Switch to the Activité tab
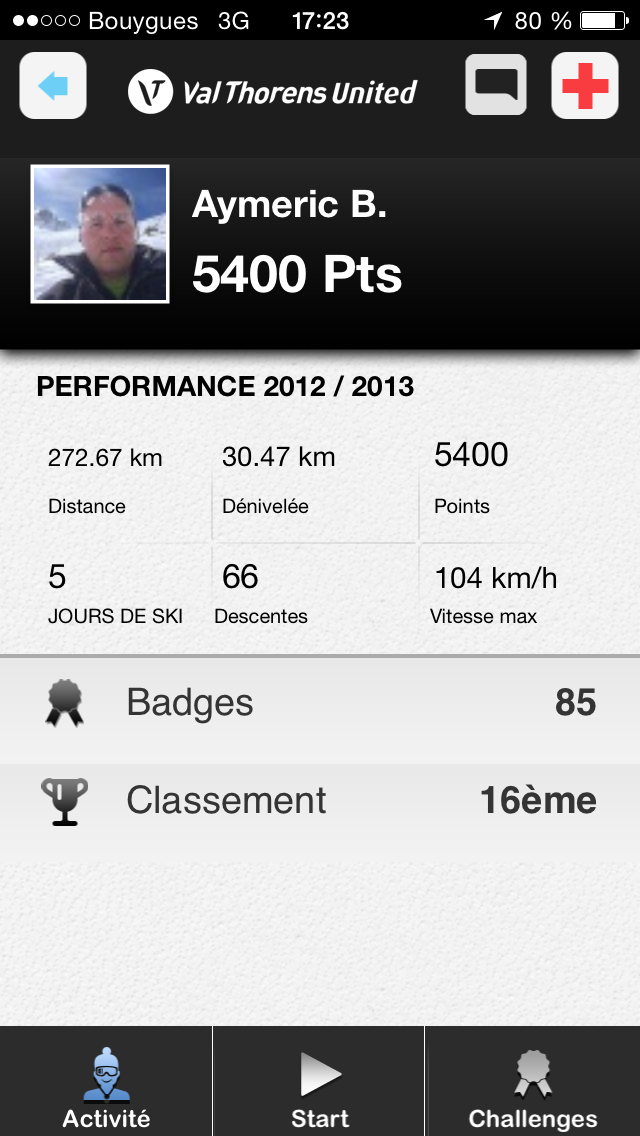 106,1084
